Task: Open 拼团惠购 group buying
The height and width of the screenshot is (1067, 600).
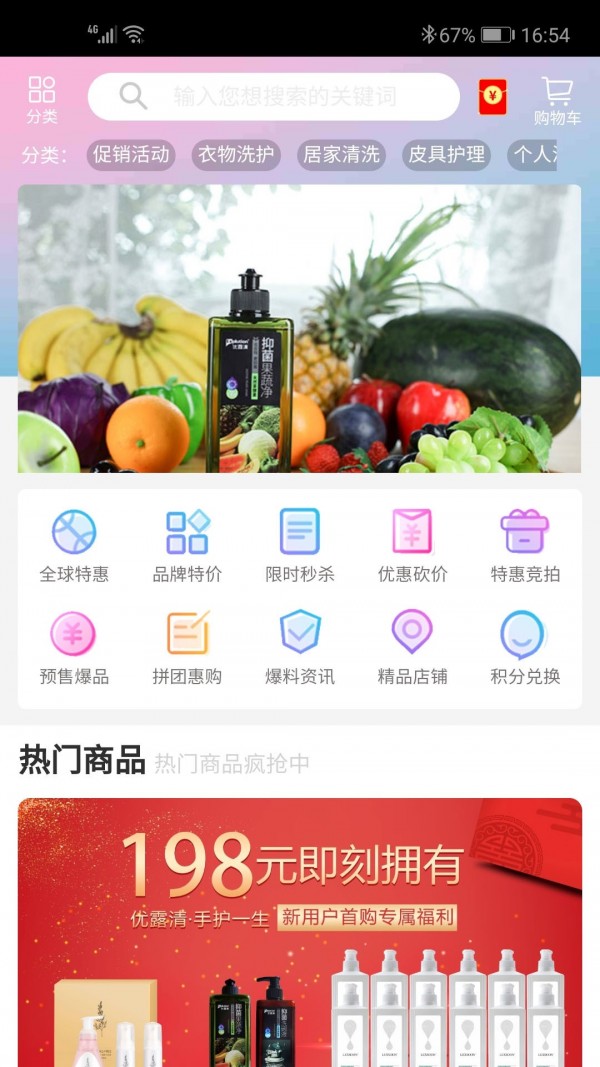Action: point(187,648)
